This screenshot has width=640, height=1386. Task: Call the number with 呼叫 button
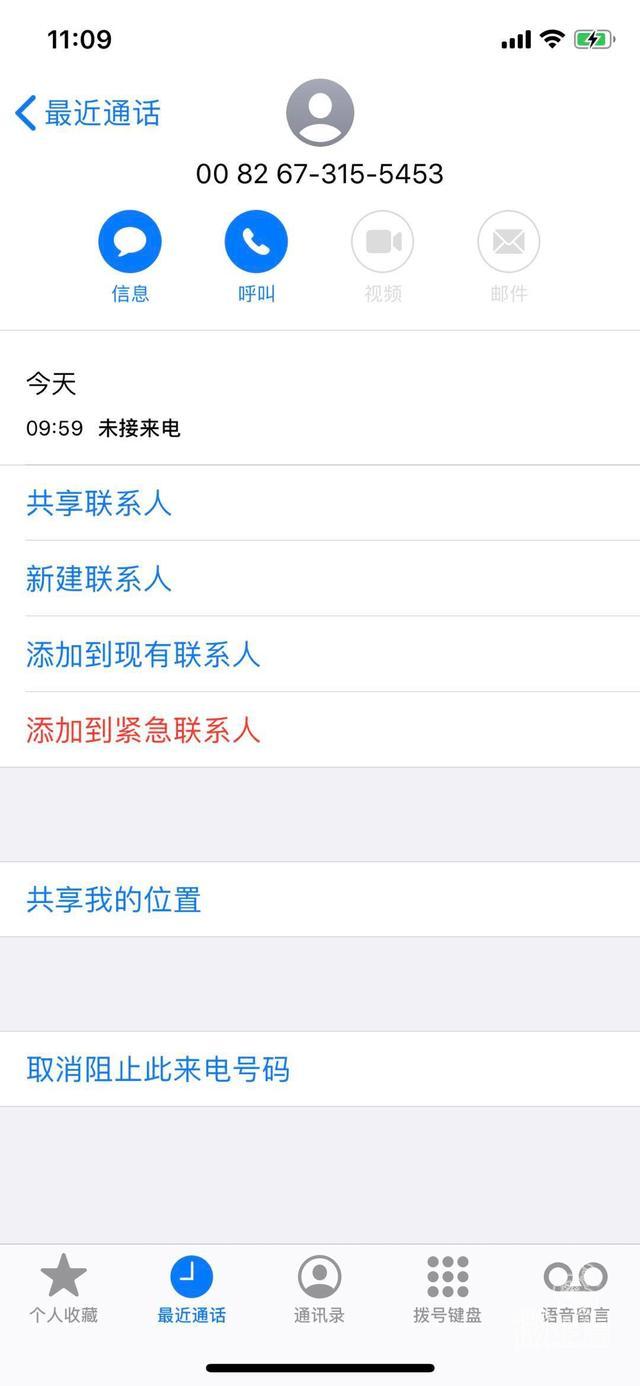(x=256, y=242)
